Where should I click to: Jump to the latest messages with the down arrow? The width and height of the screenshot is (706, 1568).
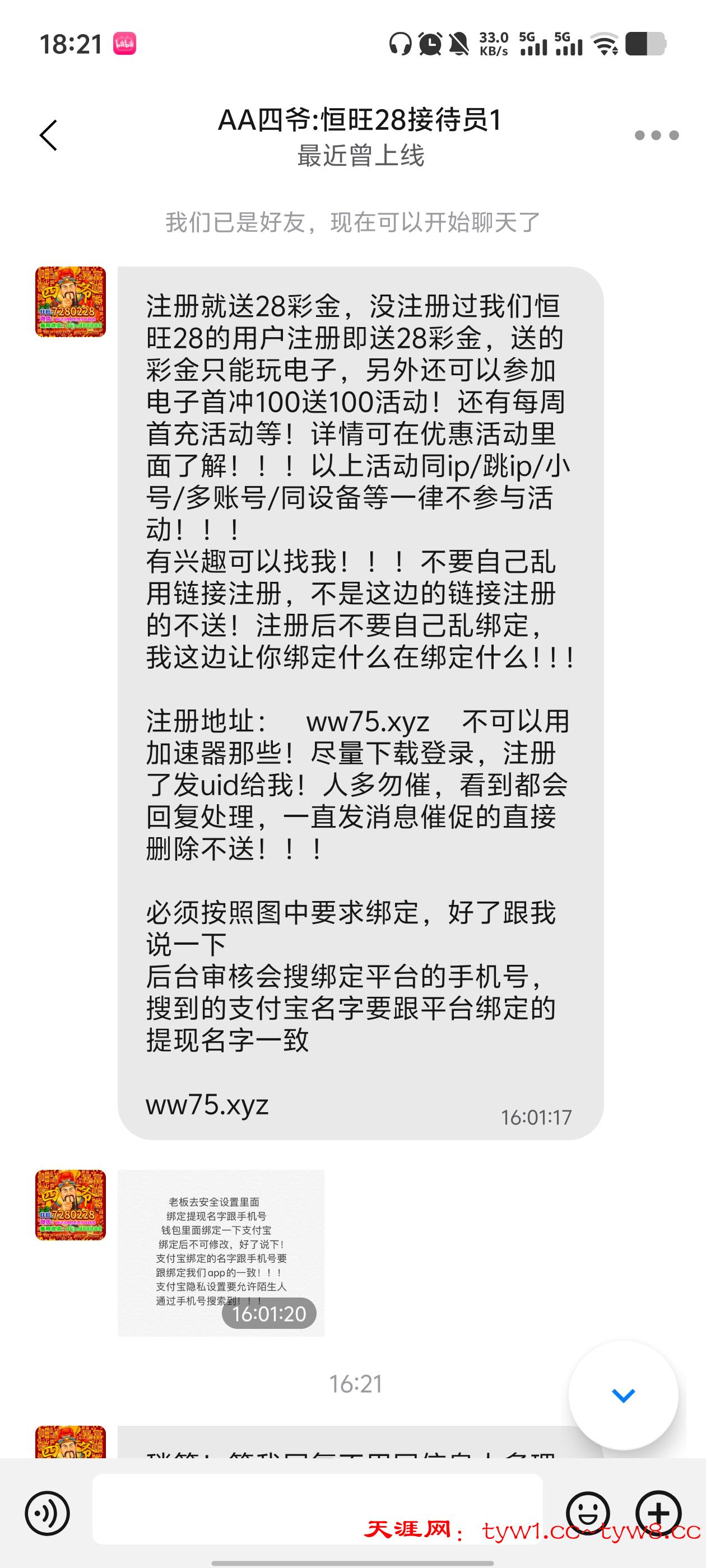pyautogui.click(x=623, y=1395)
